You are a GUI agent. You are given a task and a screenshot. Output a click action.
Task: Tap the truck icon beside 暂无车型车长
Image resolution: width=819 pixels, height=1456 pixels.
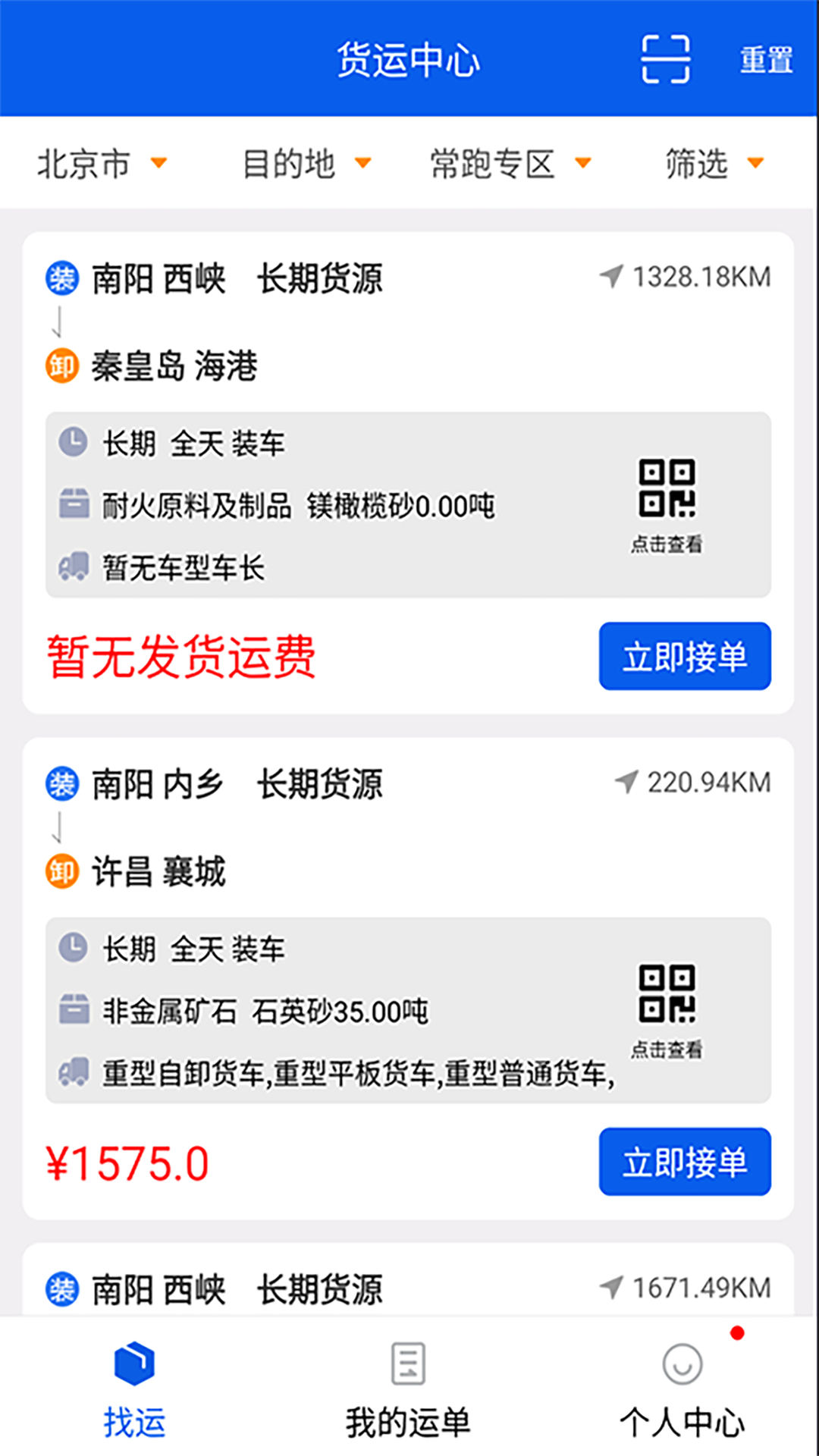72,568
